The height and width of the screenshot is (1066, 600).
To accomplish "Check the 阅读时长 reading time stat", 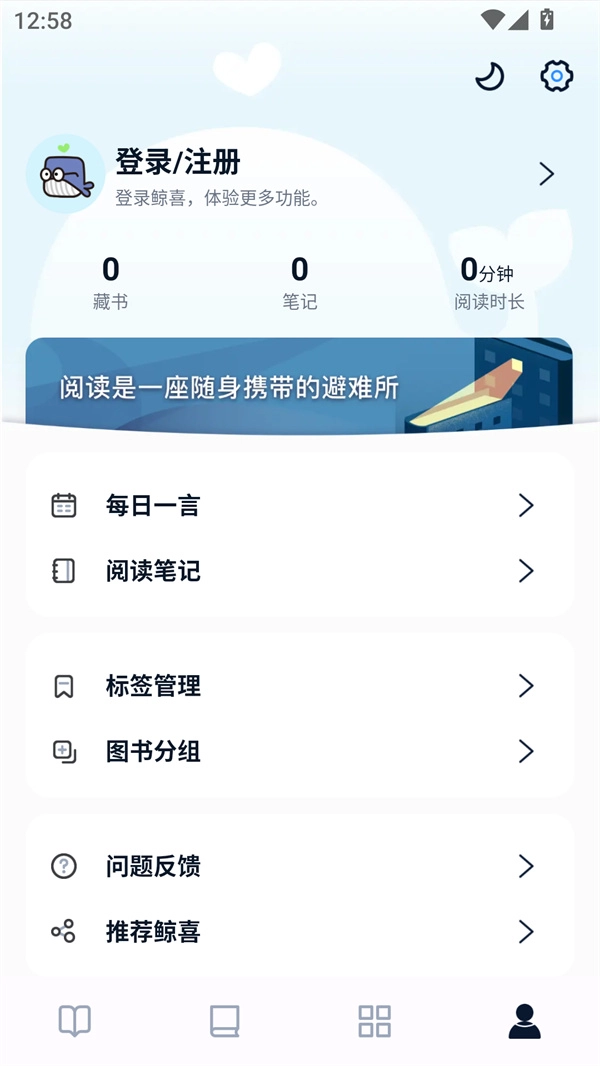I will coord(489,282).
